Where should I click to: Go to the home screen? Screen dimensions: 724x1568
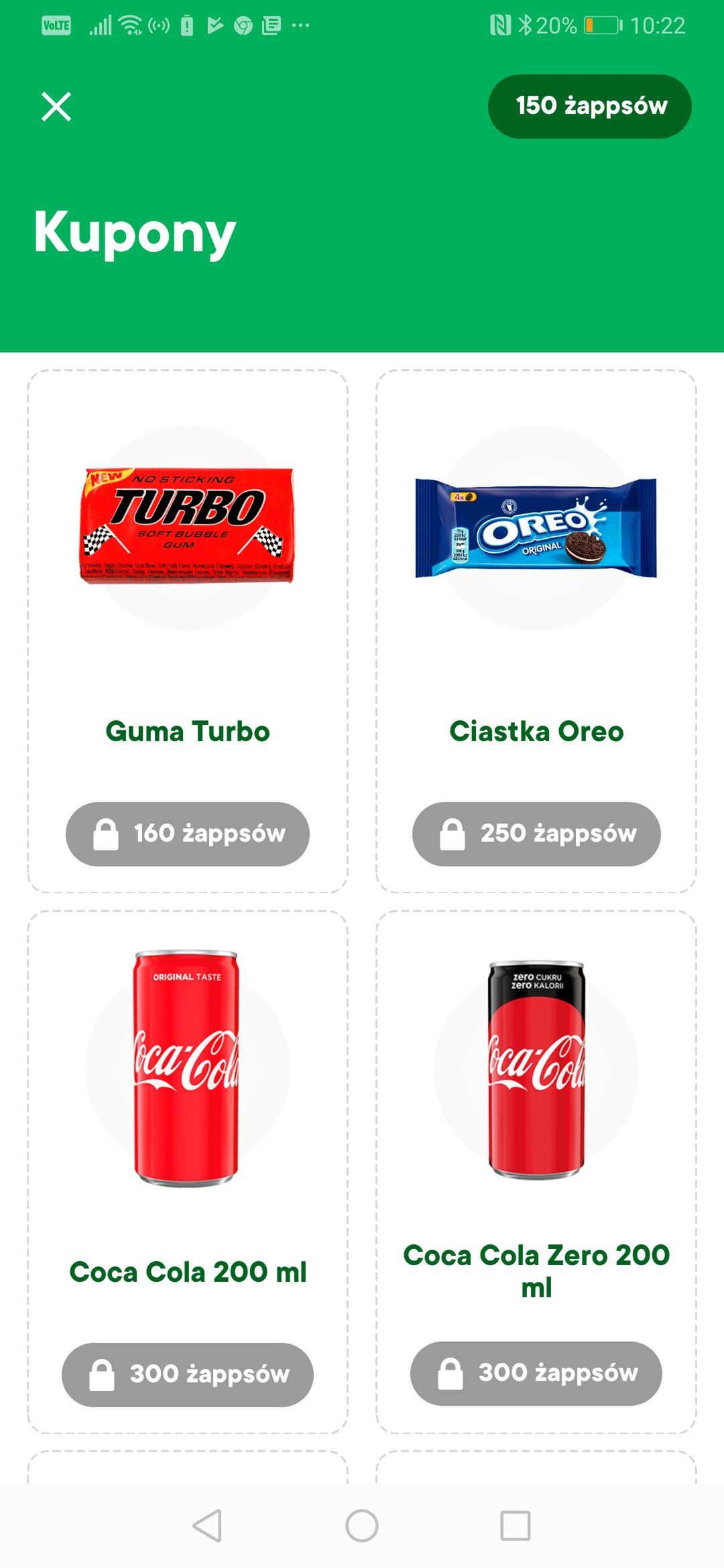362,1526
